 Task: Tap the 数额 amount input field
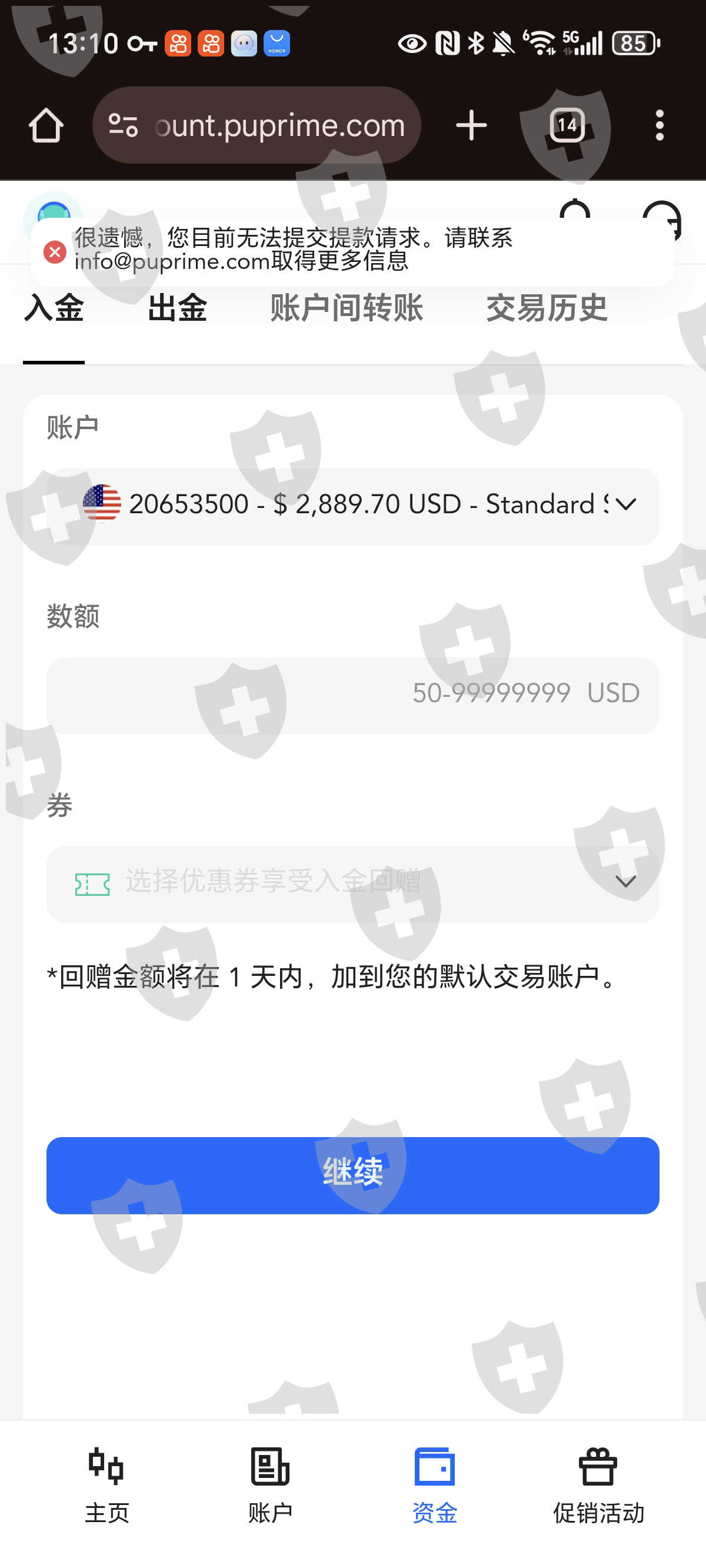353,695
